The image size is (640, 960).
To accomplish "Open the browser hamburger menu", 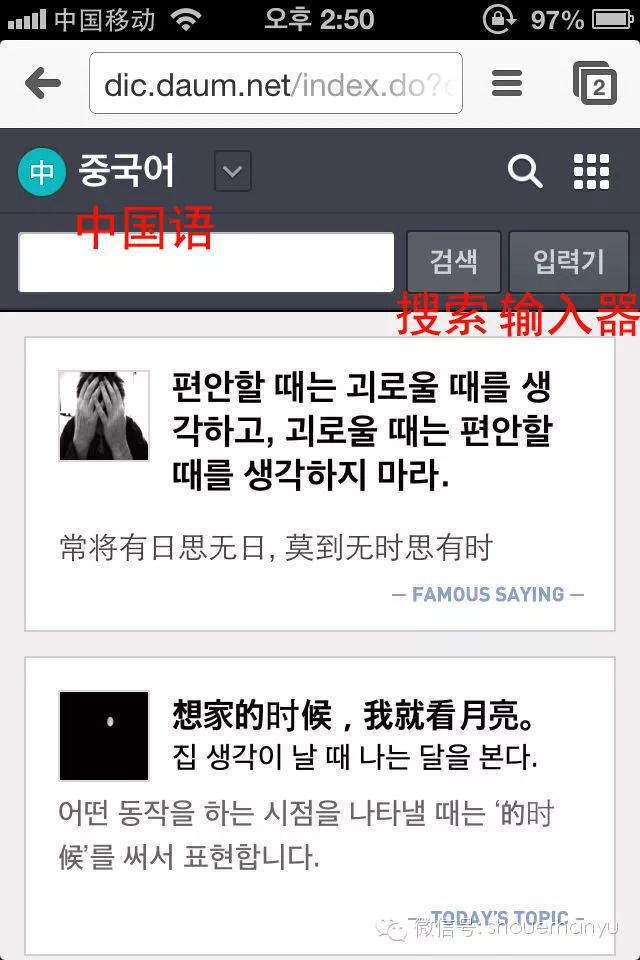I will (507, 84).
